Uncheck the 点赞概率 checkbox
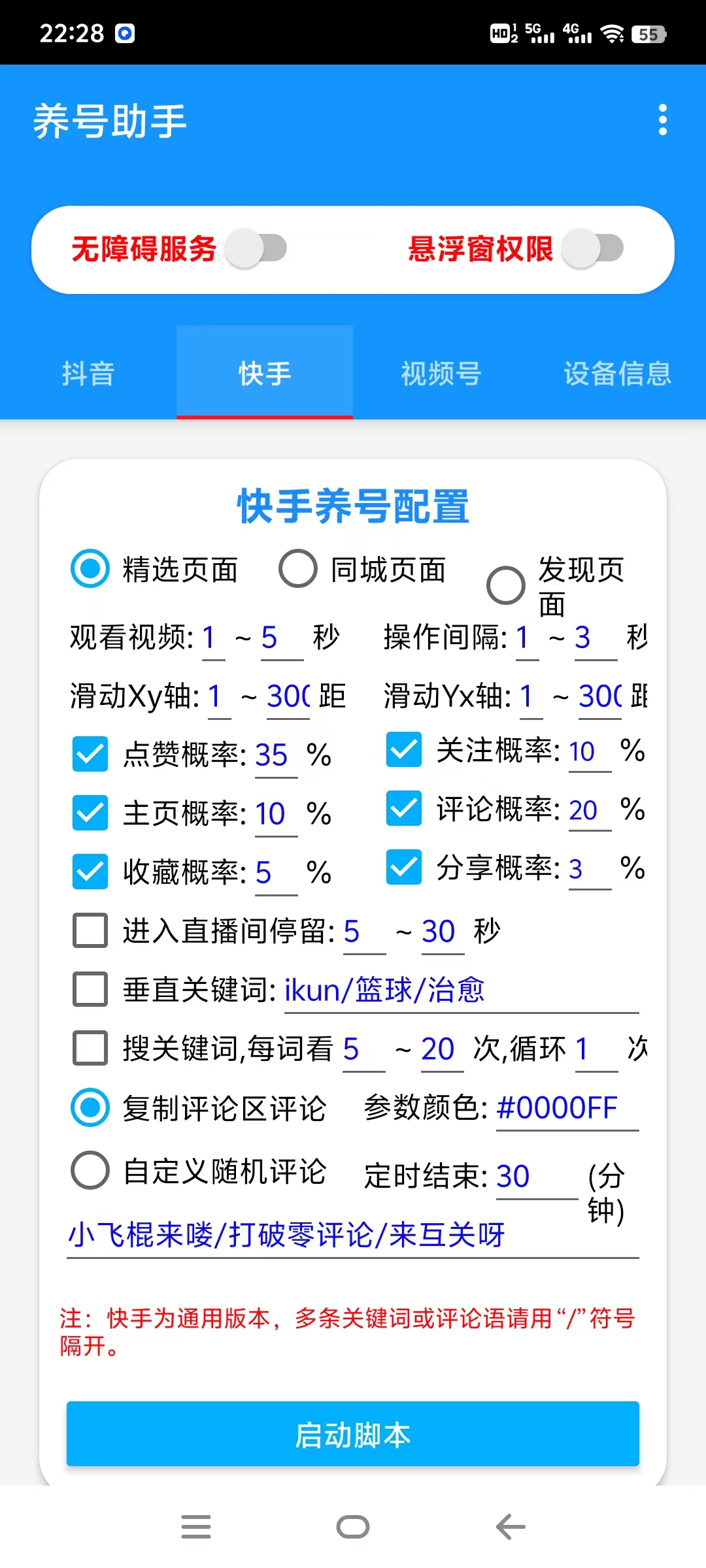 pyautogui.click(x=90, y=755)
